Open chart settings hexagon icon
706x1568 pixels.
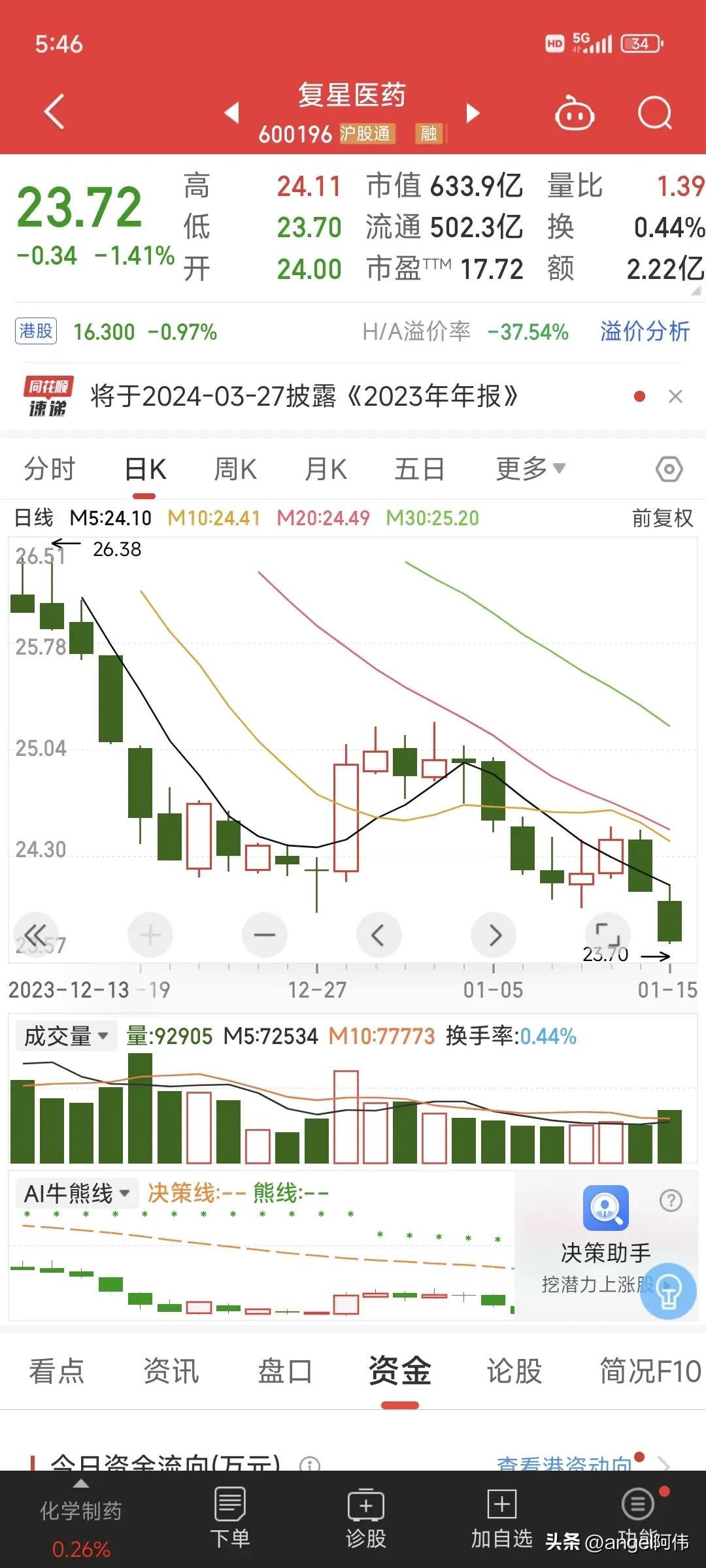[x=669, y=469]
